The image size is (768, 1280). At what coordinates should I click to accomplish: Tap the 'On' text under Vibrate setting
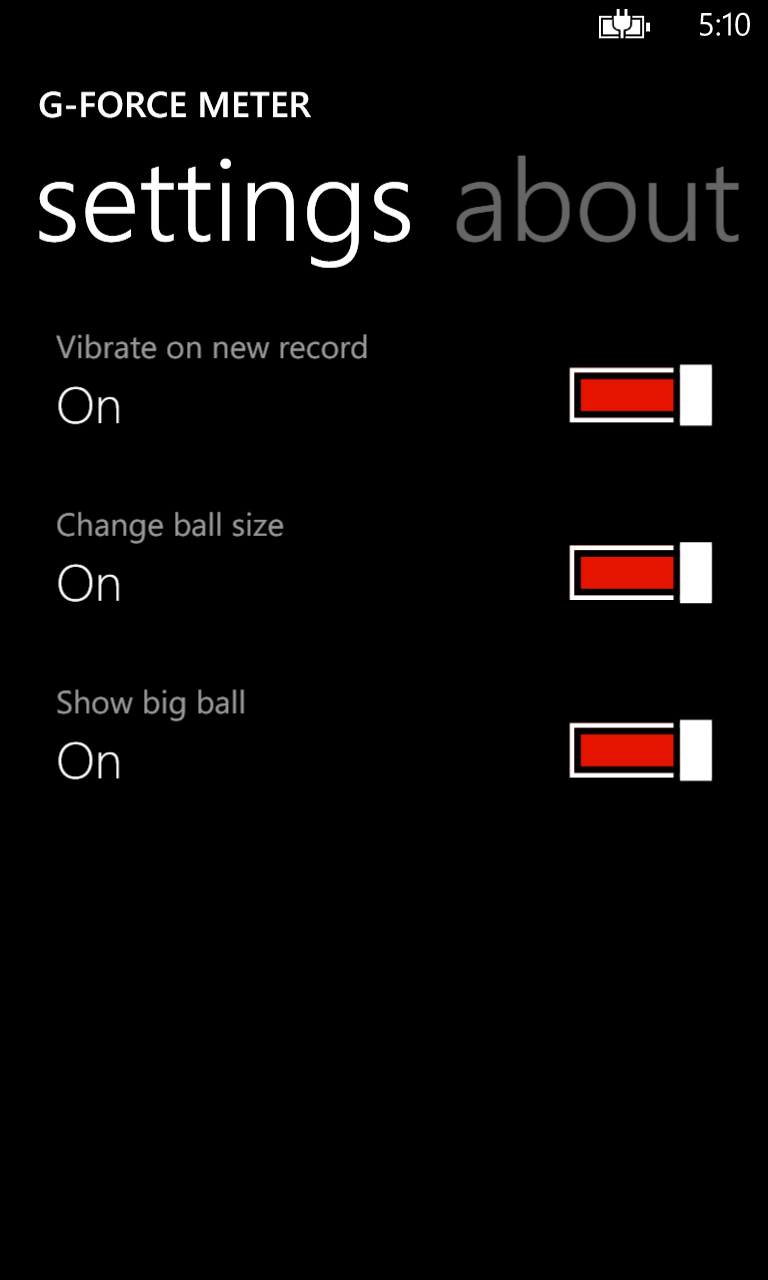pyautogui.click(x=88, y=405)
